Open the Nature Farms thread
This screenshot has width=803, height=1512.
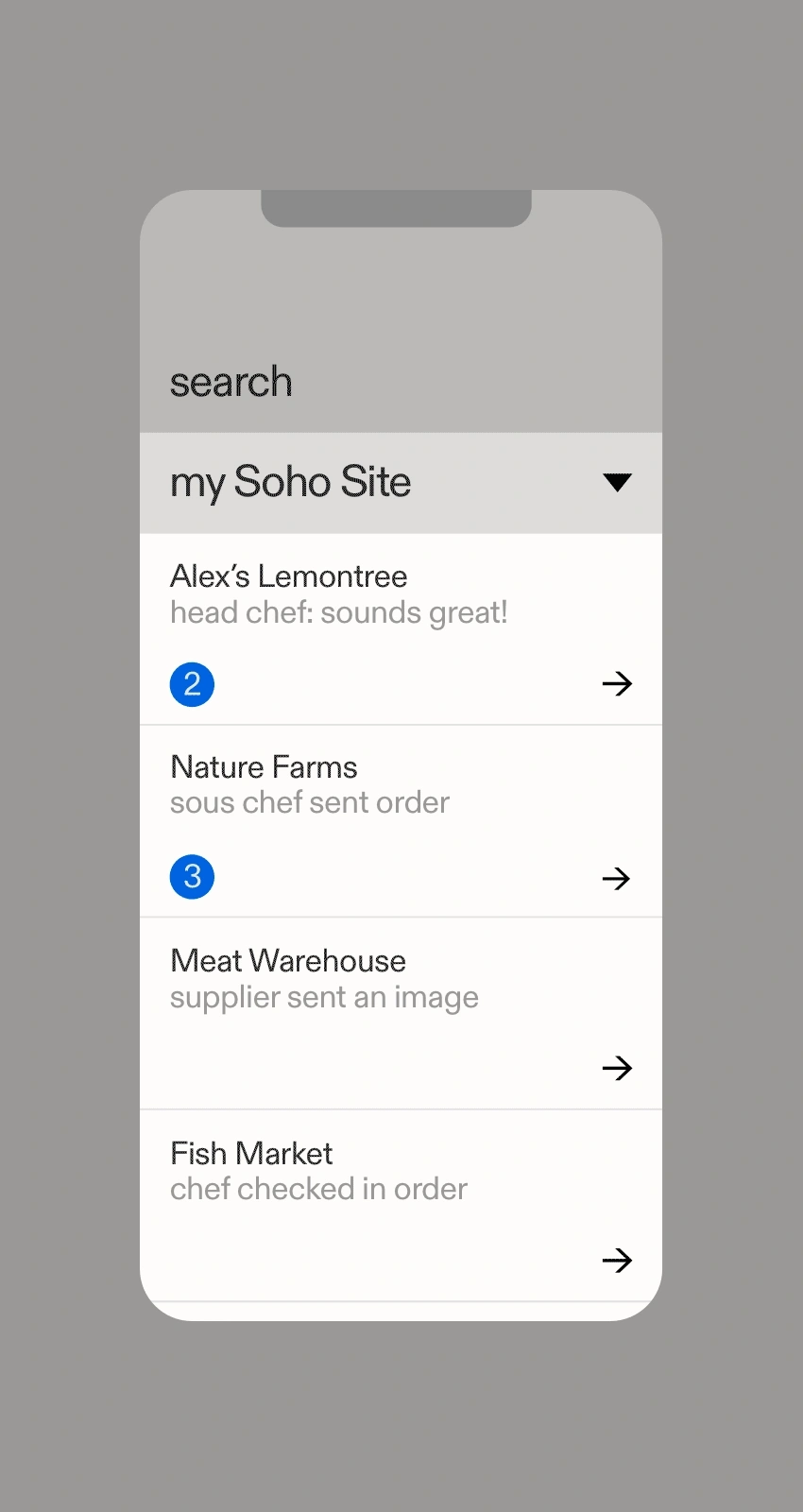pos(616,879)
